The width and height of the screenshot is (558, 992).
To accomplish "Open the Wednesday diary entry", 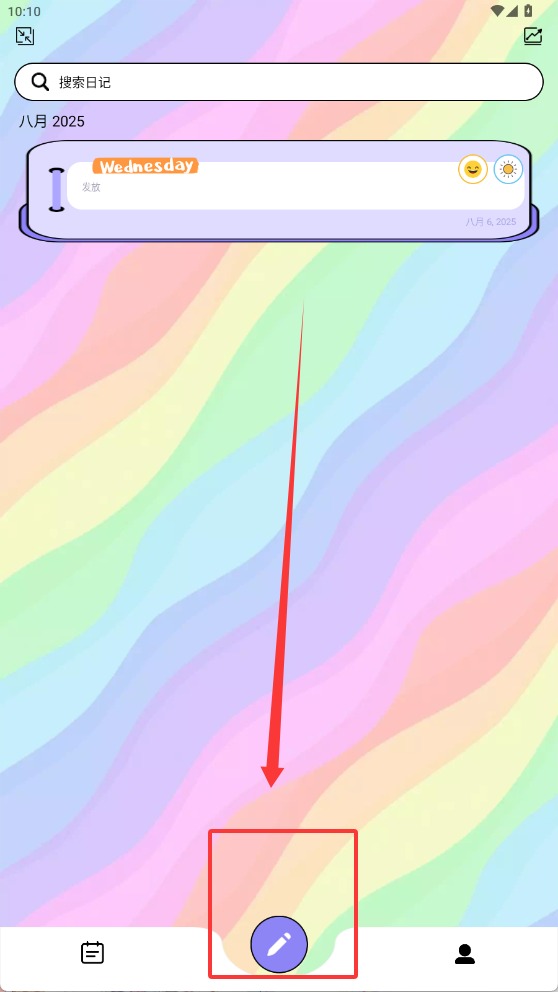I will click(279, 190).
